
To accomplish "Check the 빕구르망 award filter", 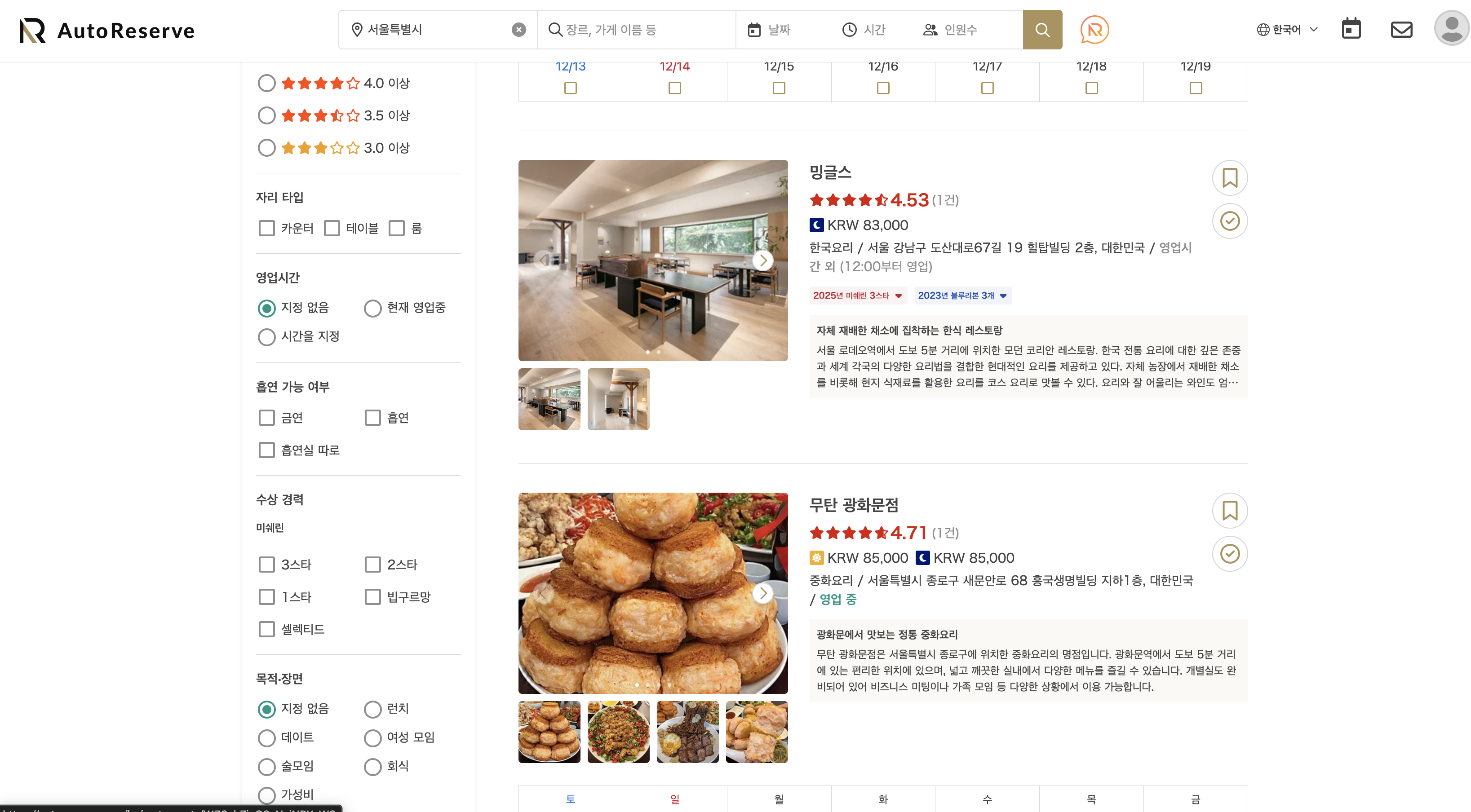I will coord(373,597).
